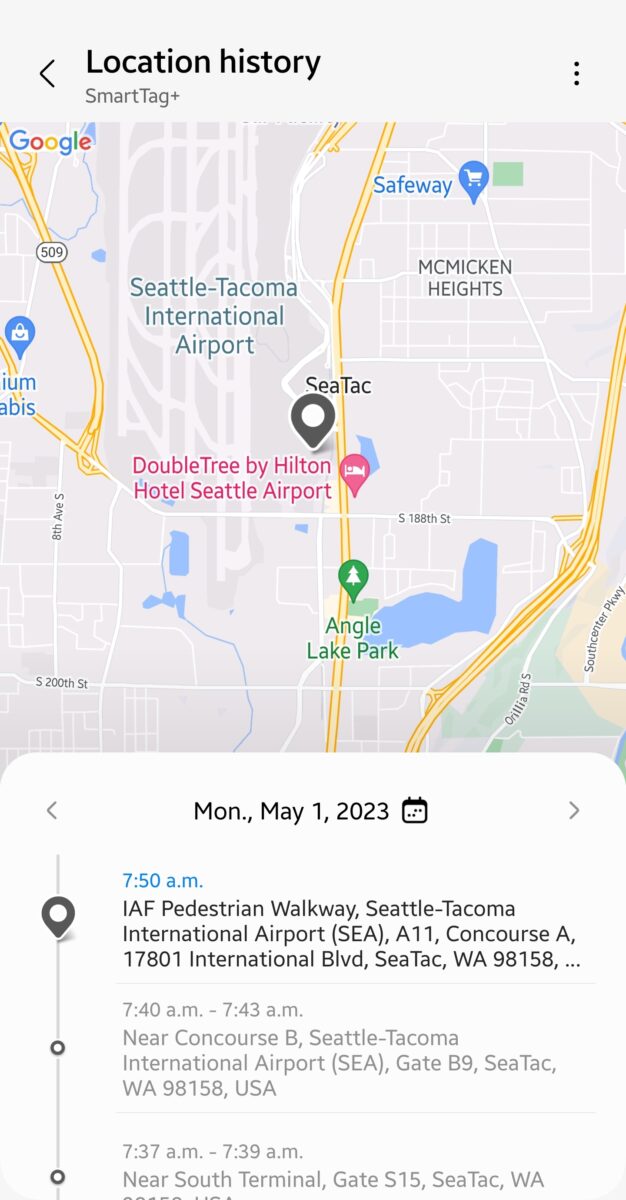Go to the next day

pos(574,810)
